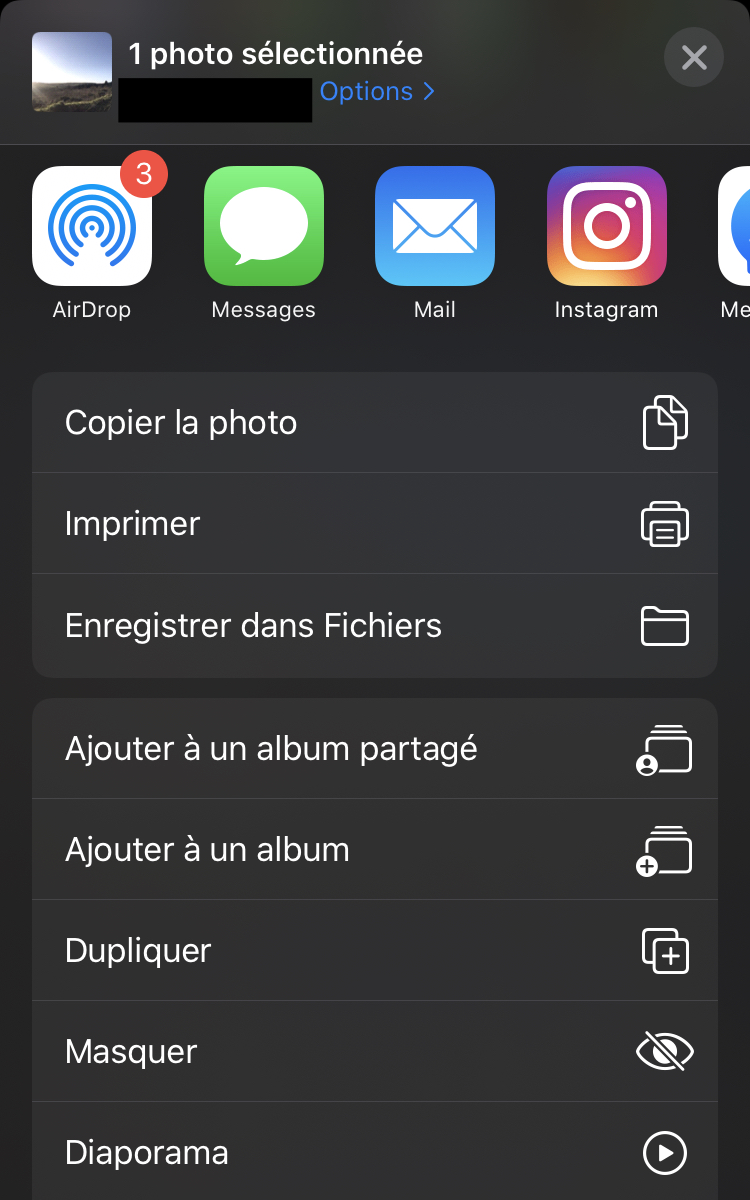This screenshot has width=750, height=1200.
Task: Close the share sheet
Action: click(694, 57)
